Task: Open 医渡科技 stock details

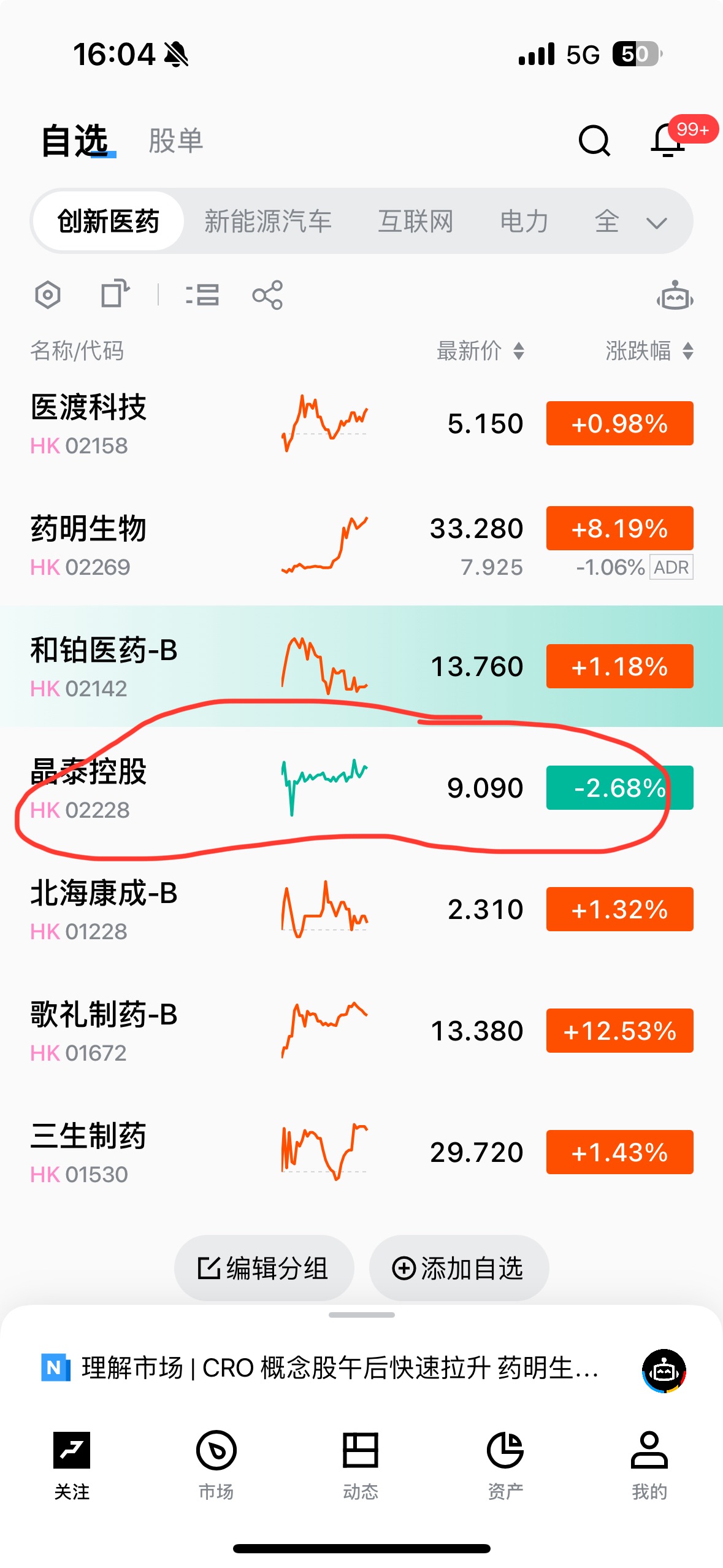Action: tap(89, 423)
